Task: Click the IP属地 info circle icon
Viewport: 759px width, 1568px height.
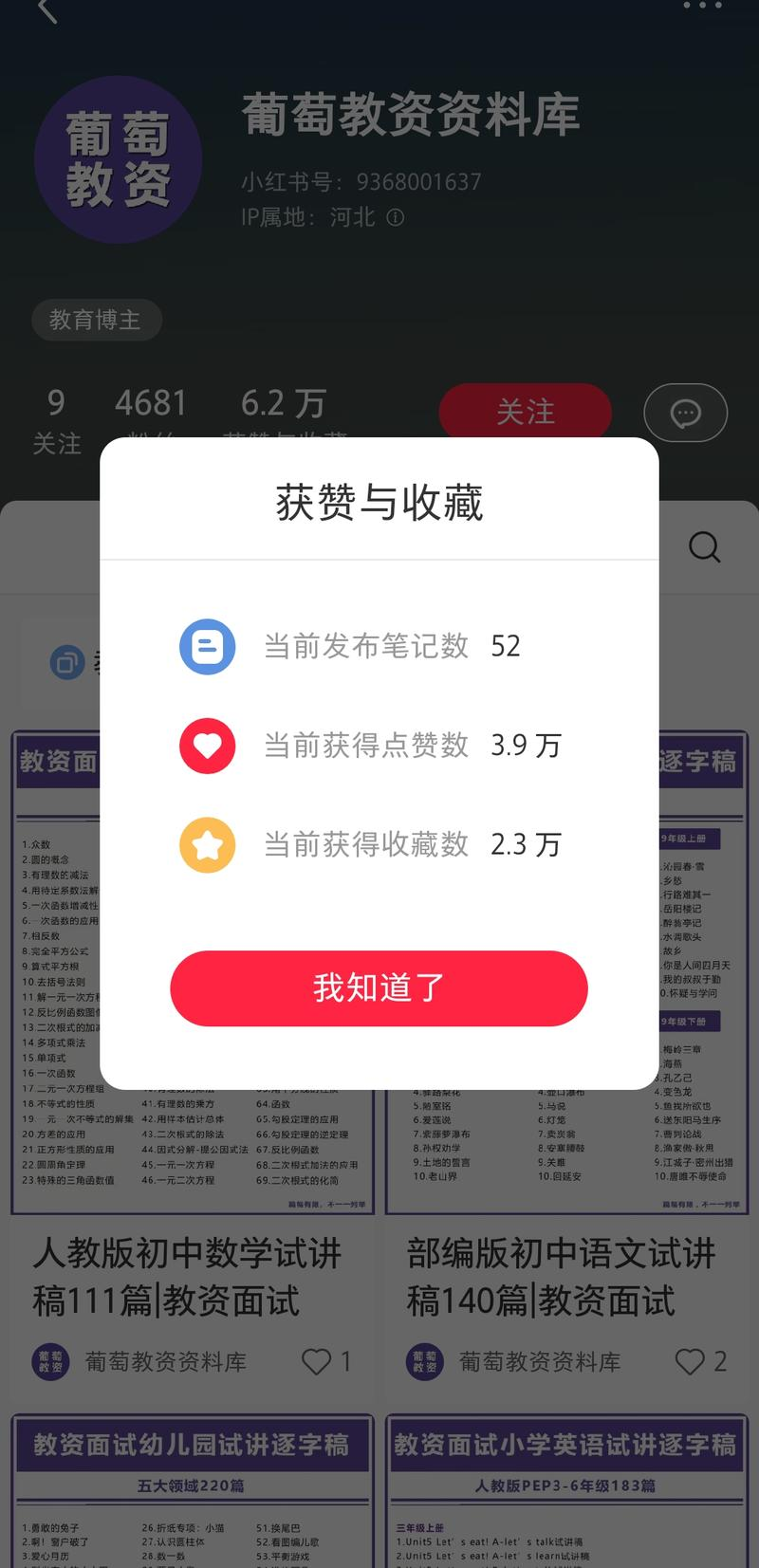Action: [396, 217]
